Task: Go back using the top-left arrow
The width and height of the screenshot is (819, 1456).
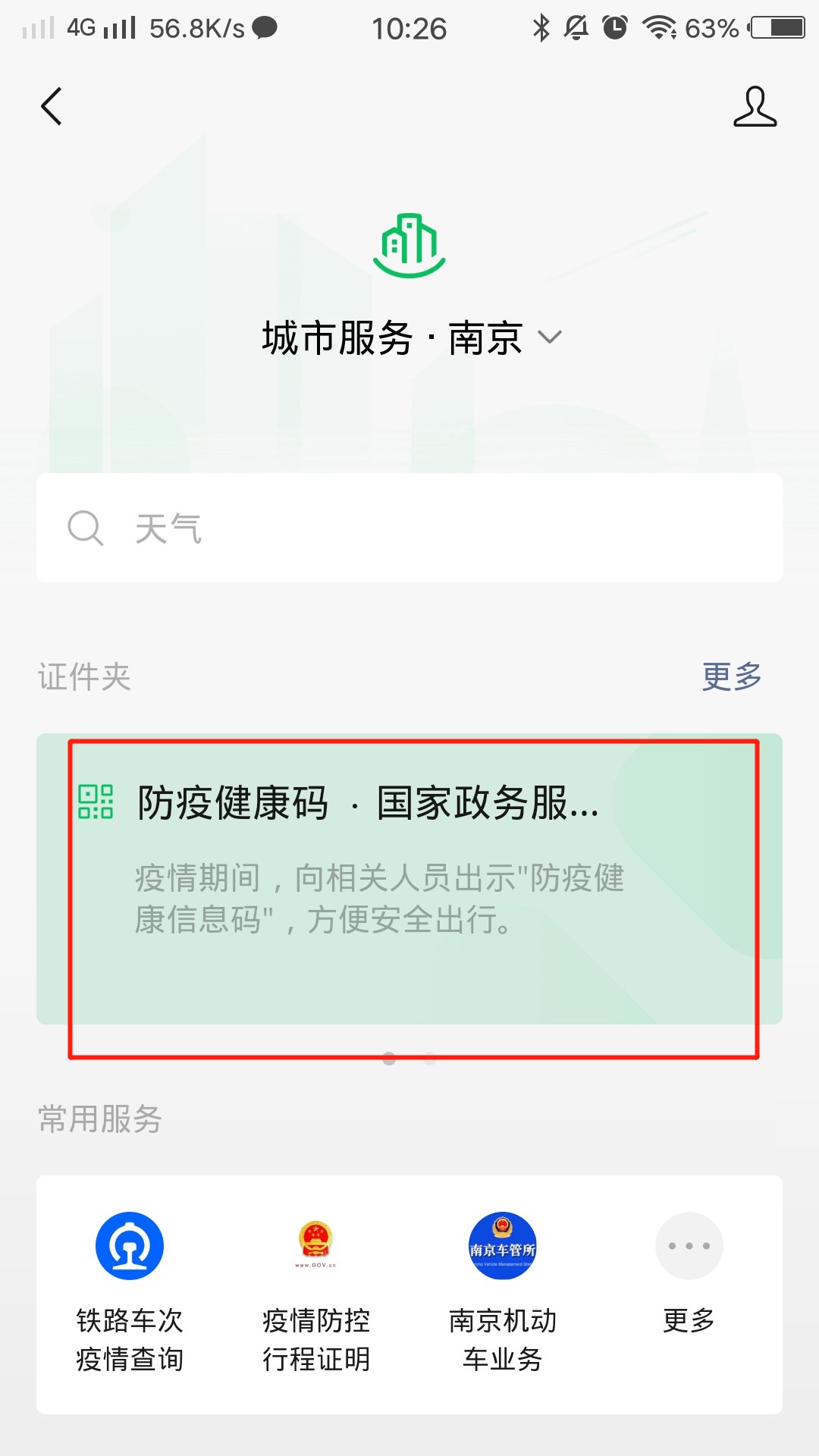Action: [52, 106]
